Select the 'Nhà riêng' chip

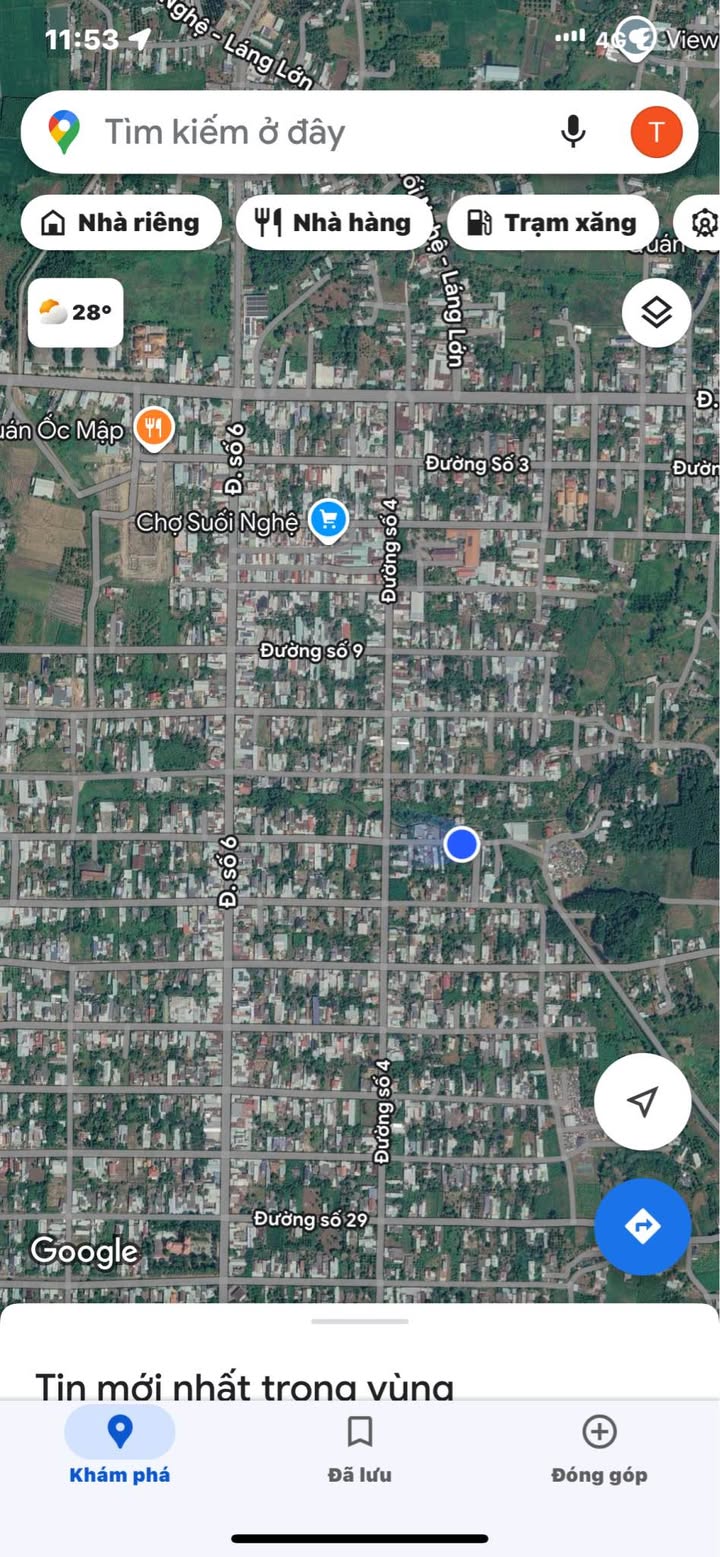tap(121, 222)
